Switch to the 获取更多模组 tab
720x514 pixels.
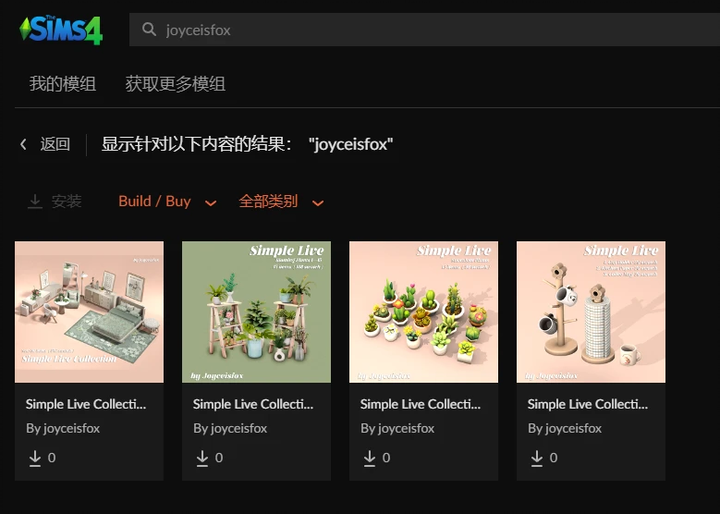point(175,84)
